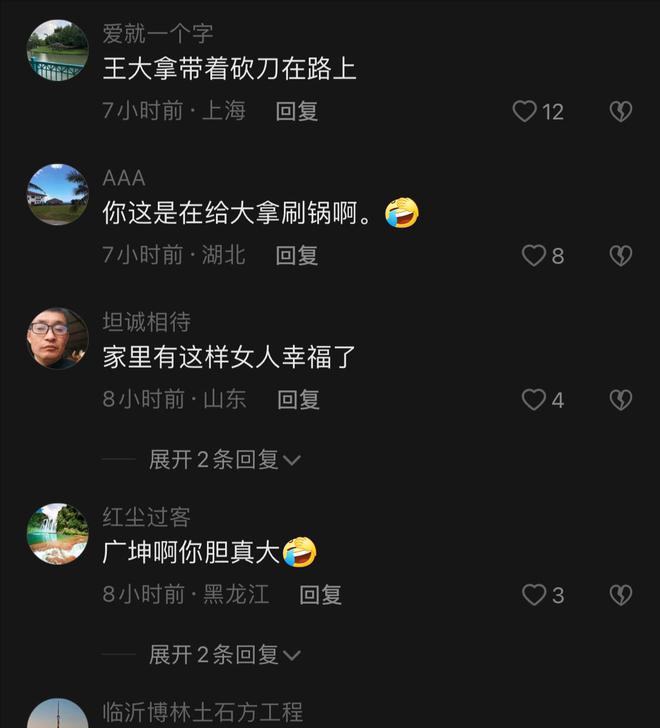This screenshot has width=660, height=728.
Task: Like 坦诚相待's comment
Action: pyautogui.click(x=535, y=400)
